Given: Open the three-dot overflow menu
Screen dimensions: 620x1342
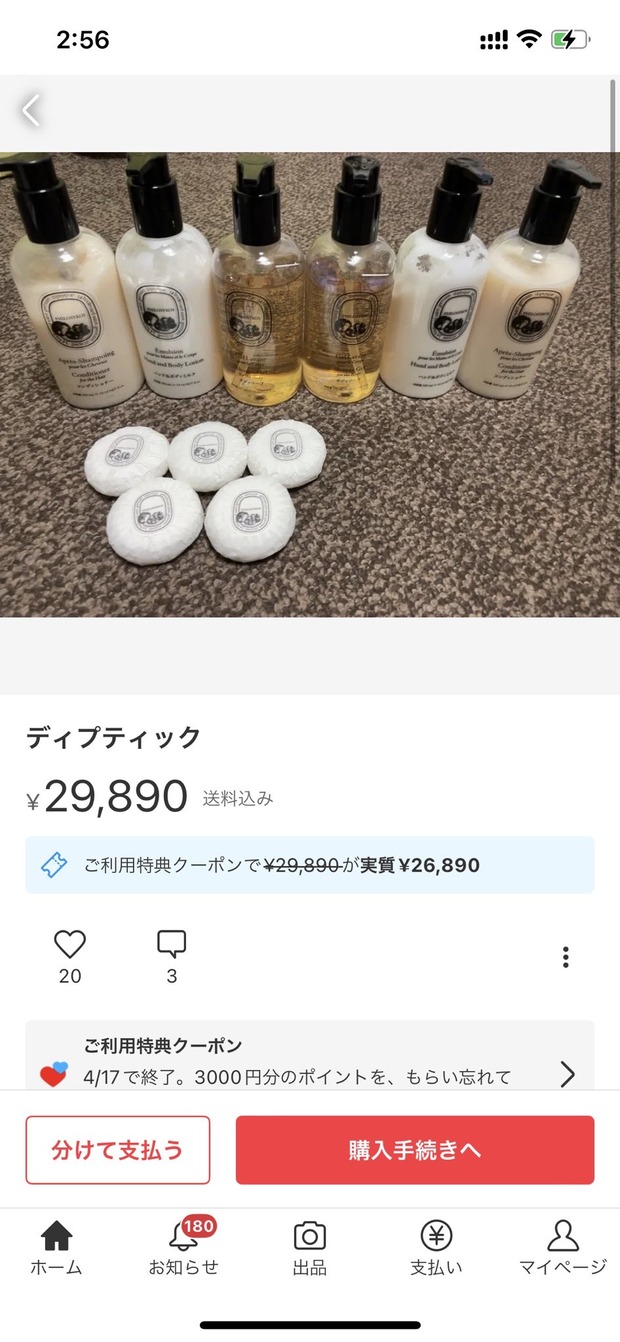Looking at the screenshot, I should (565, 957).
